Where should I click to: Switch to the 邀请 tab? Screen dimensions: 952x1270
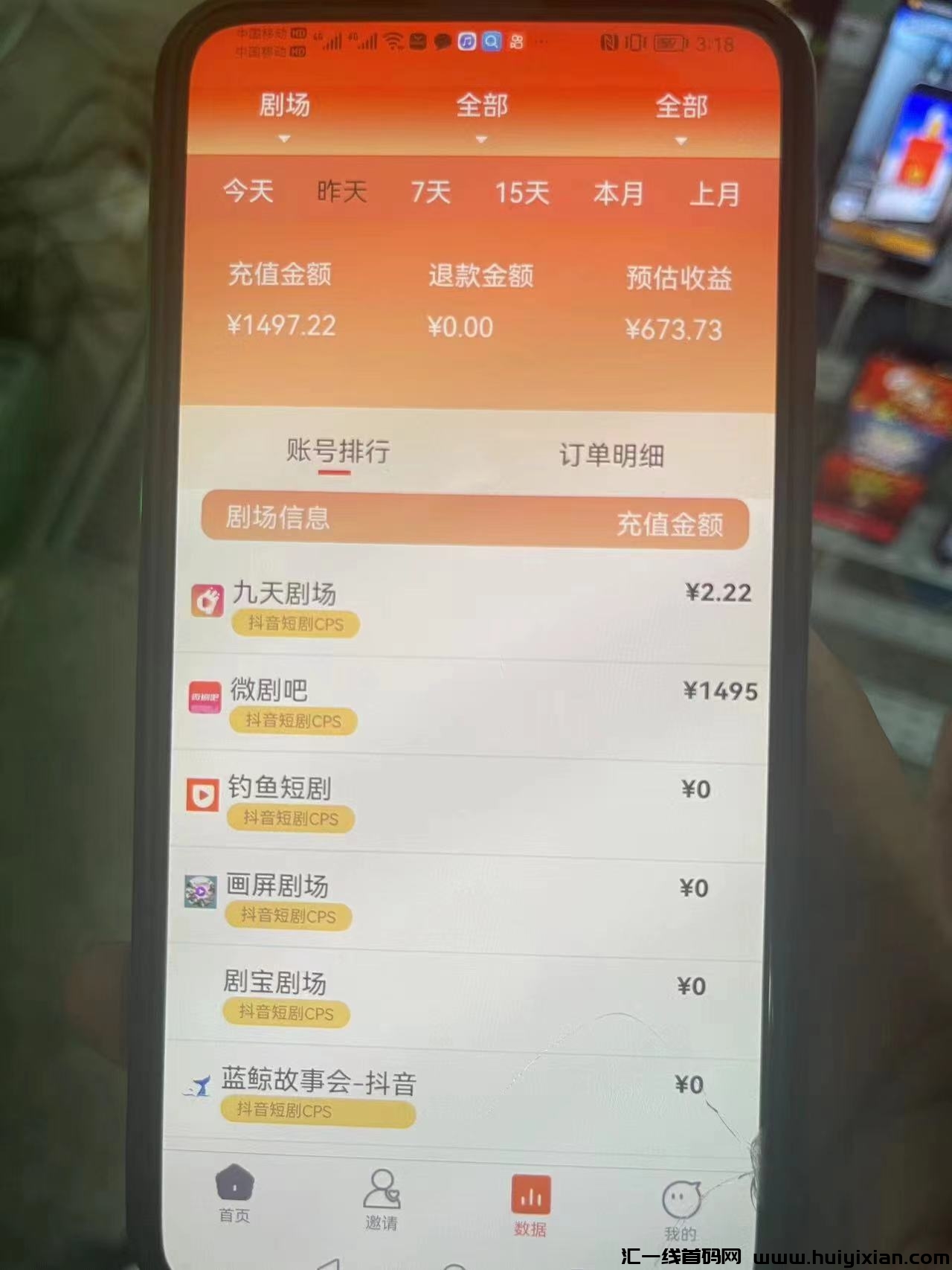tap(382, 1199)
